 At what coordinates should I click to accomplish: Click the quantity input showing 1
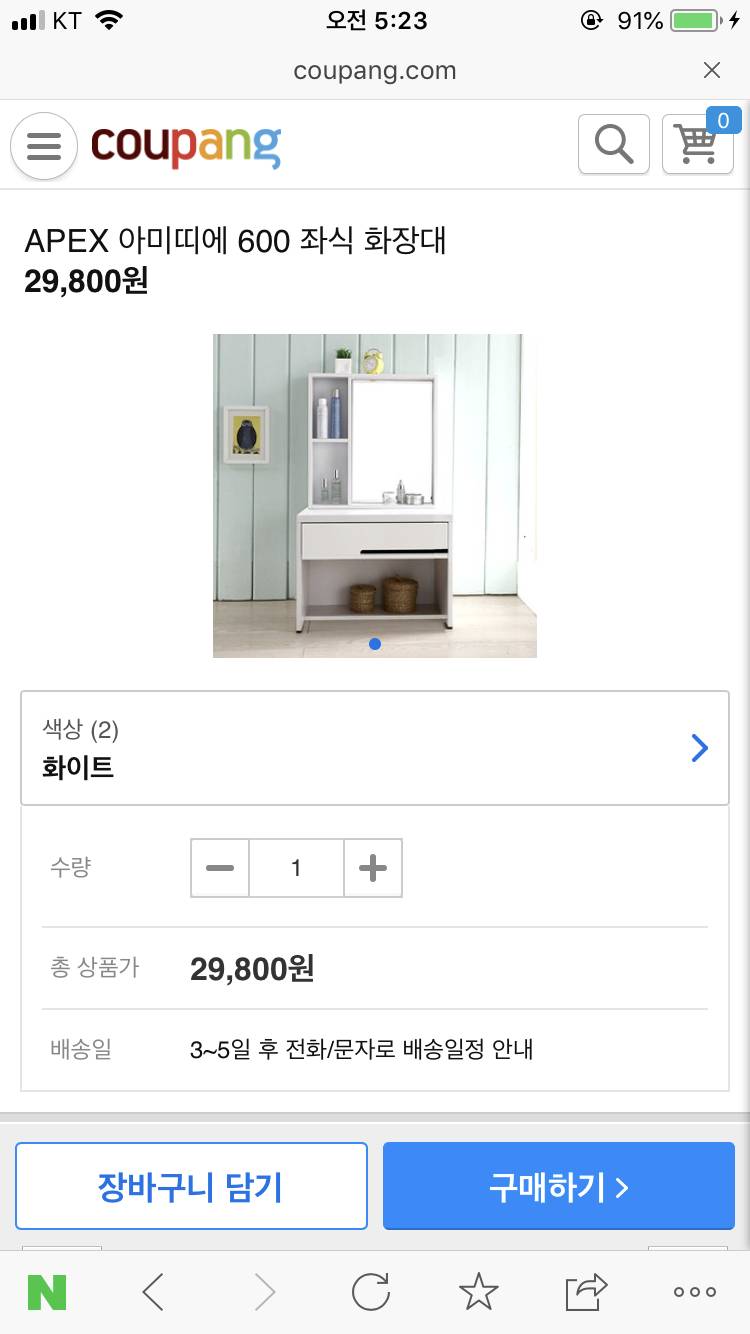point(296,868)
